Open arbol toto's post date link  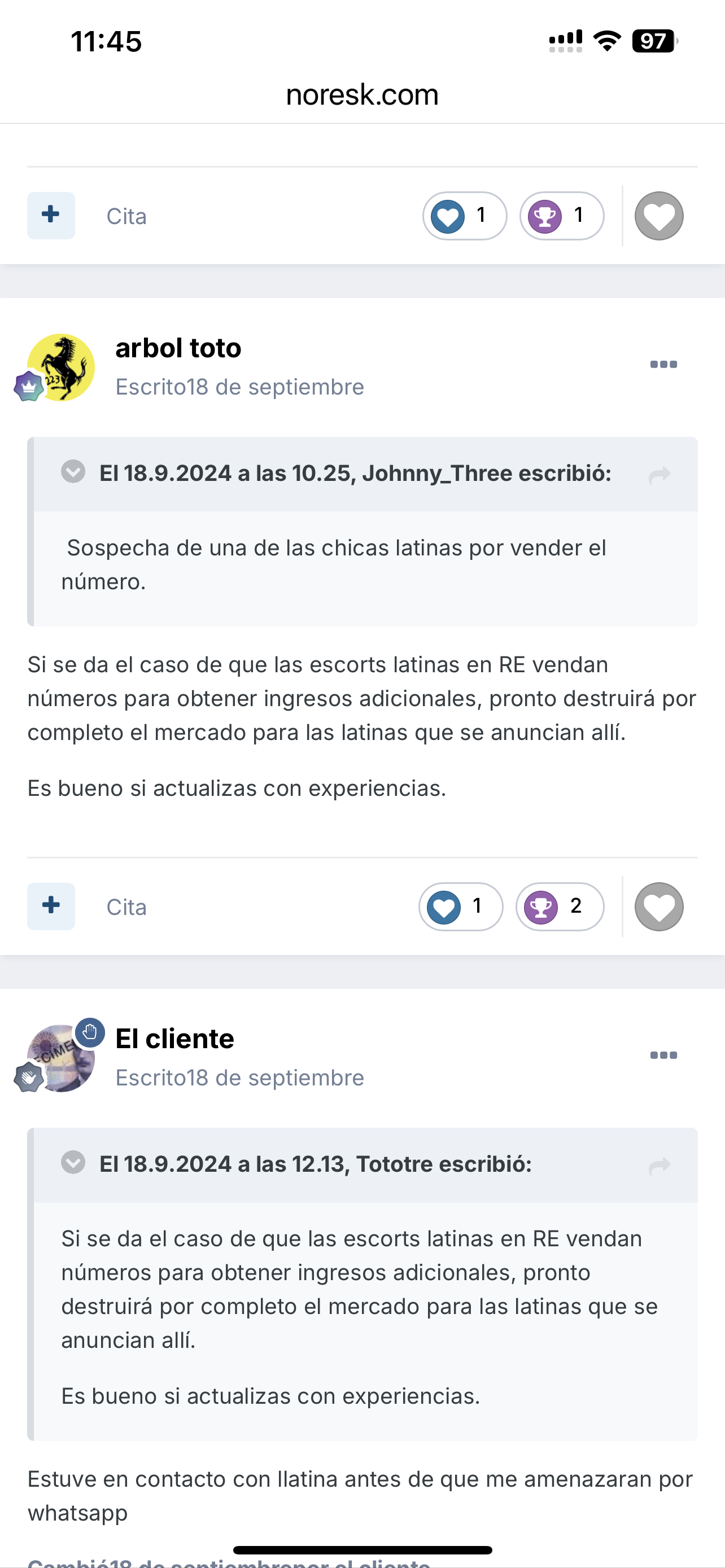click(x=240, y=387)
